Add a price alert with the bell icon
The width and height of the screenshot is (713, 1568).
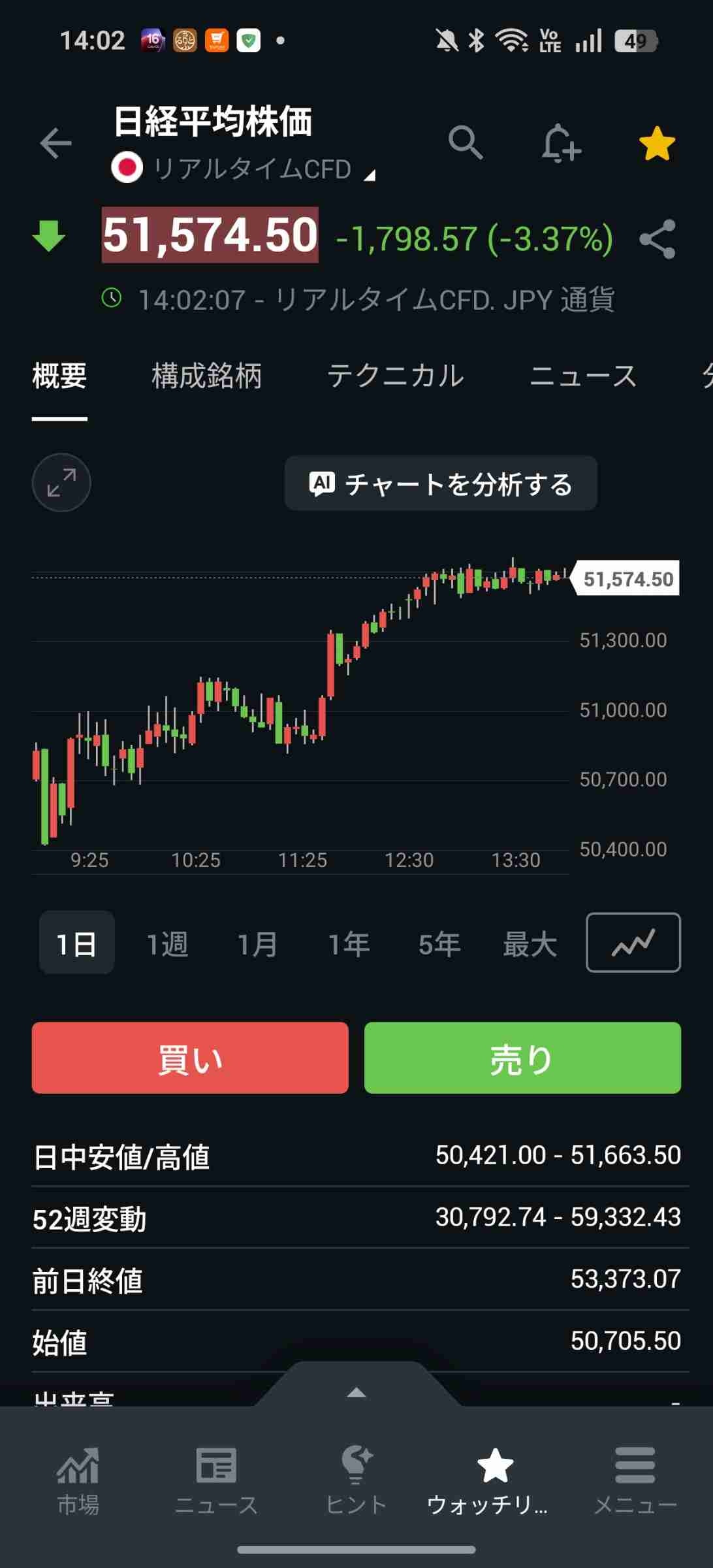[x=561, y=143]
